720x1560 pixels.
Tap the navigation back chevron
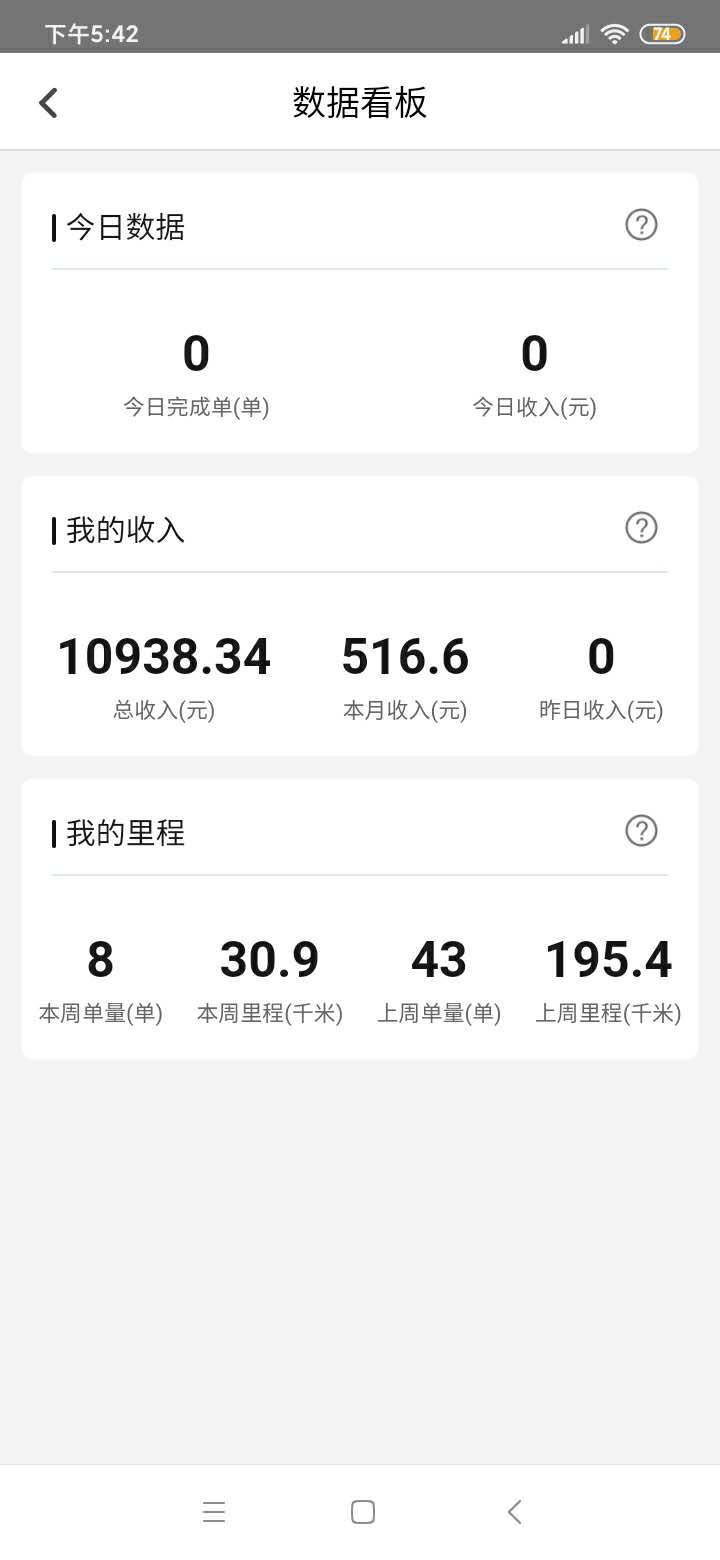point(514,1512)
